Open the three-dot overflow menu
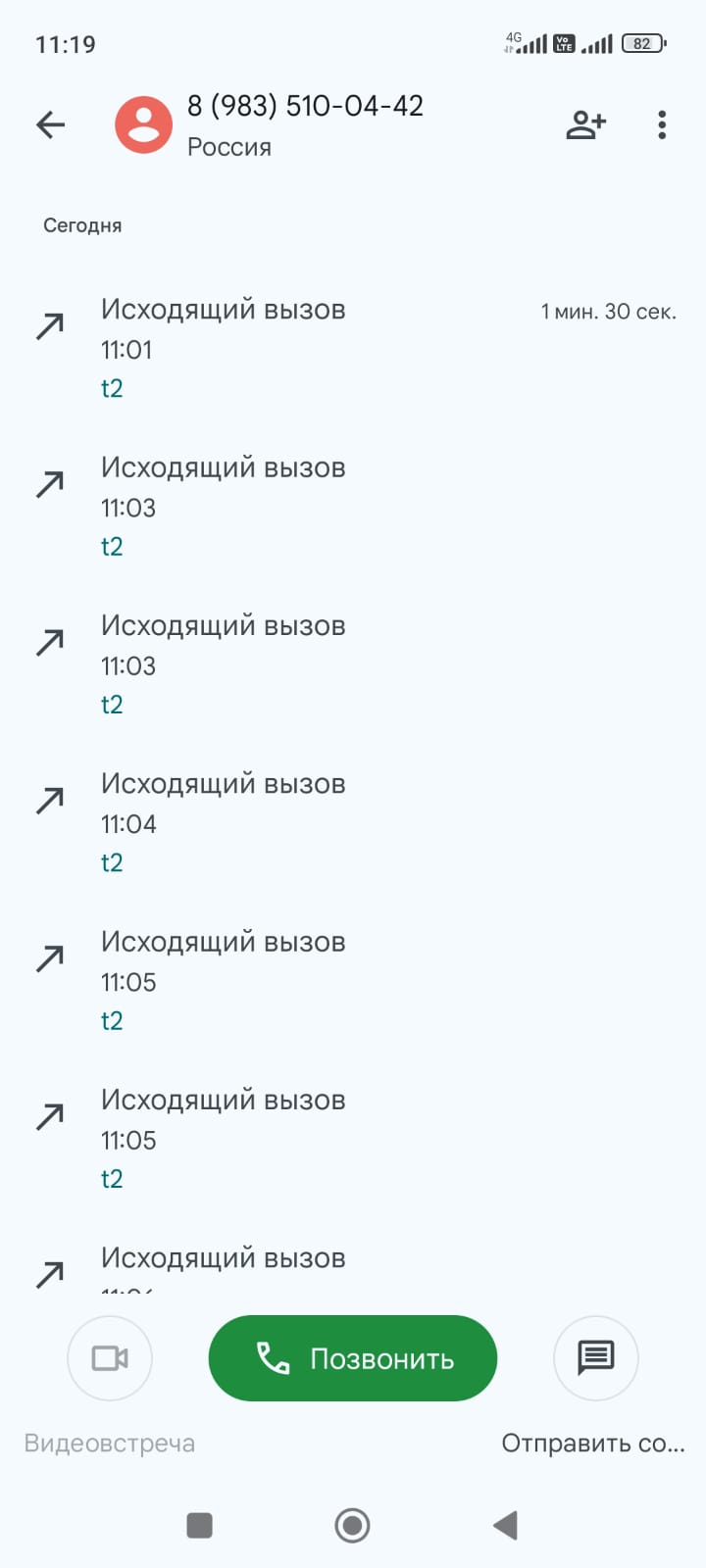Image resolution: width=706 pixels, height=1568 pixels. coord(662,124)
